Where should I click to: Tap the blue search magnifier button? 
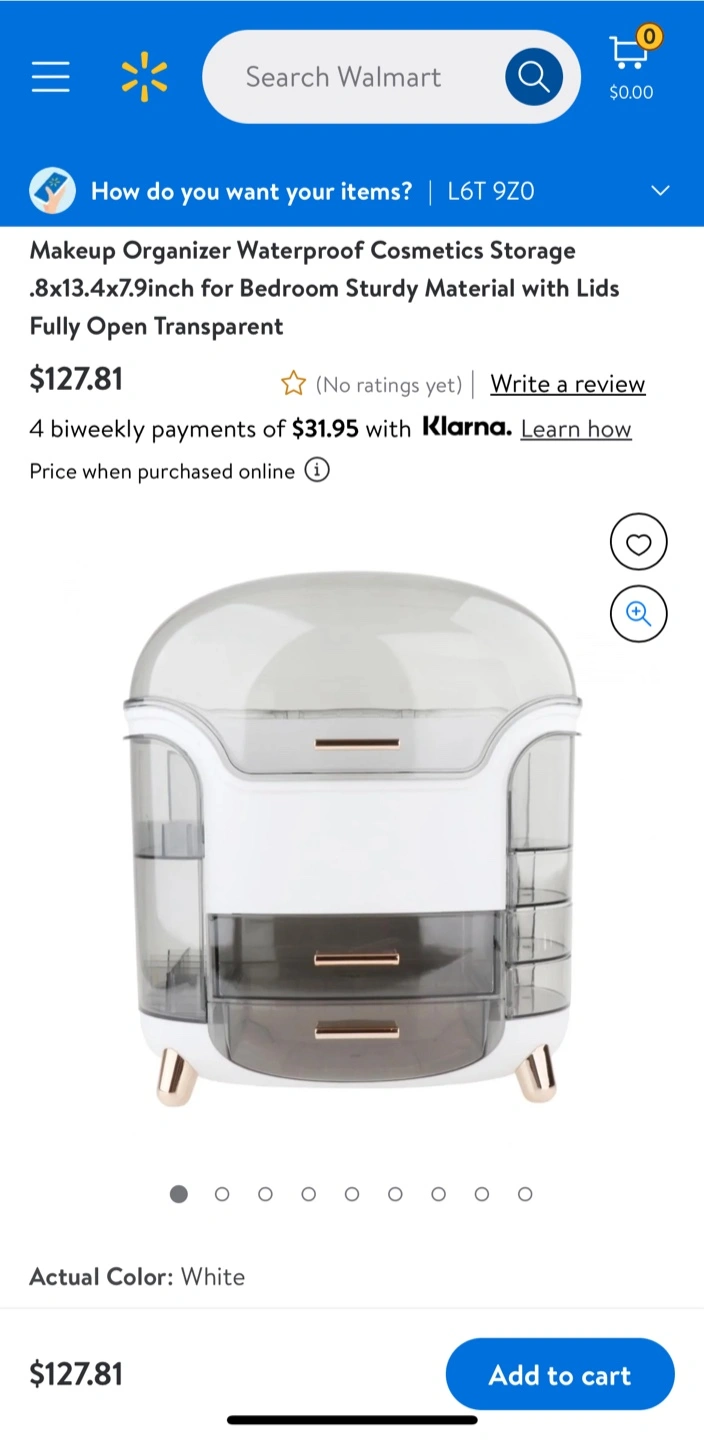[534, 77]
